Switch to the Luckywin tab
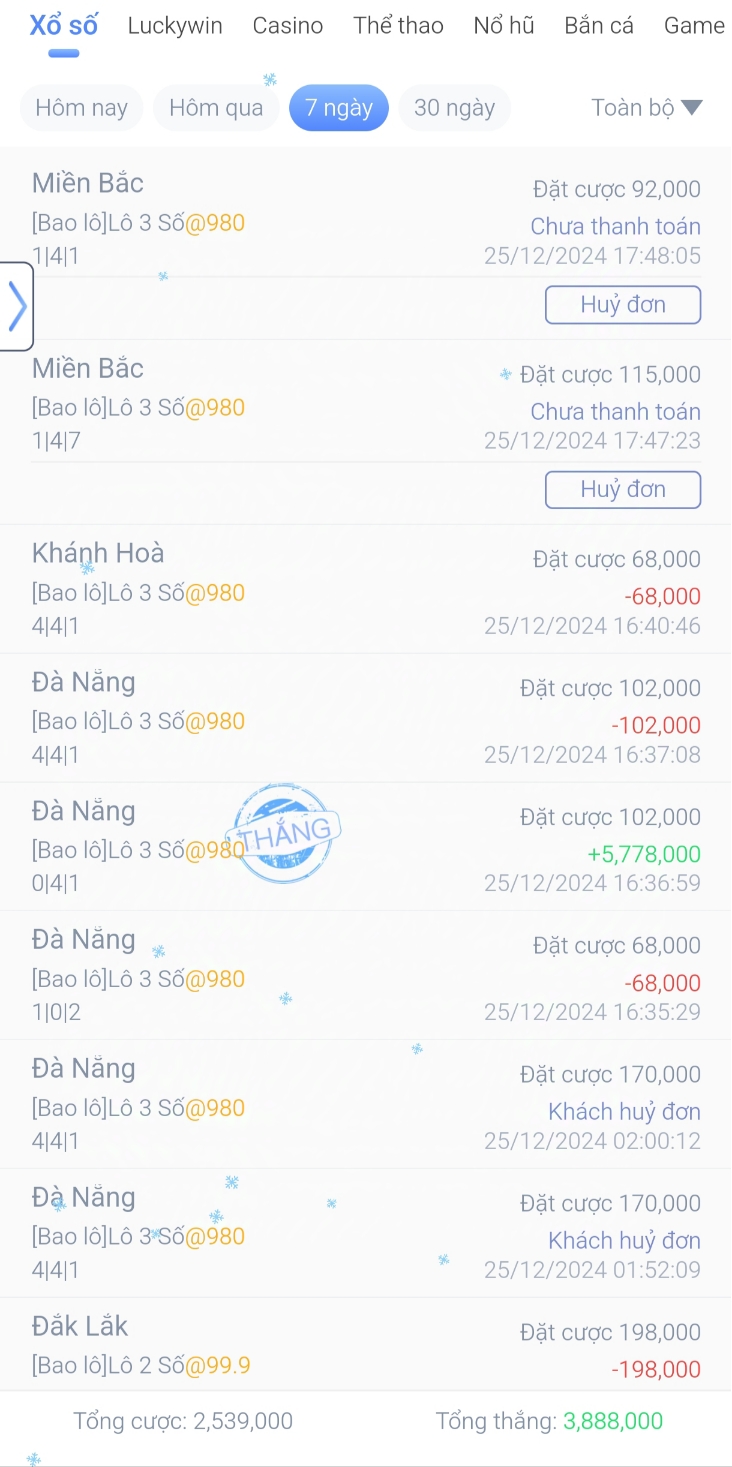The image size is (732, 1467). pos(175,26)
